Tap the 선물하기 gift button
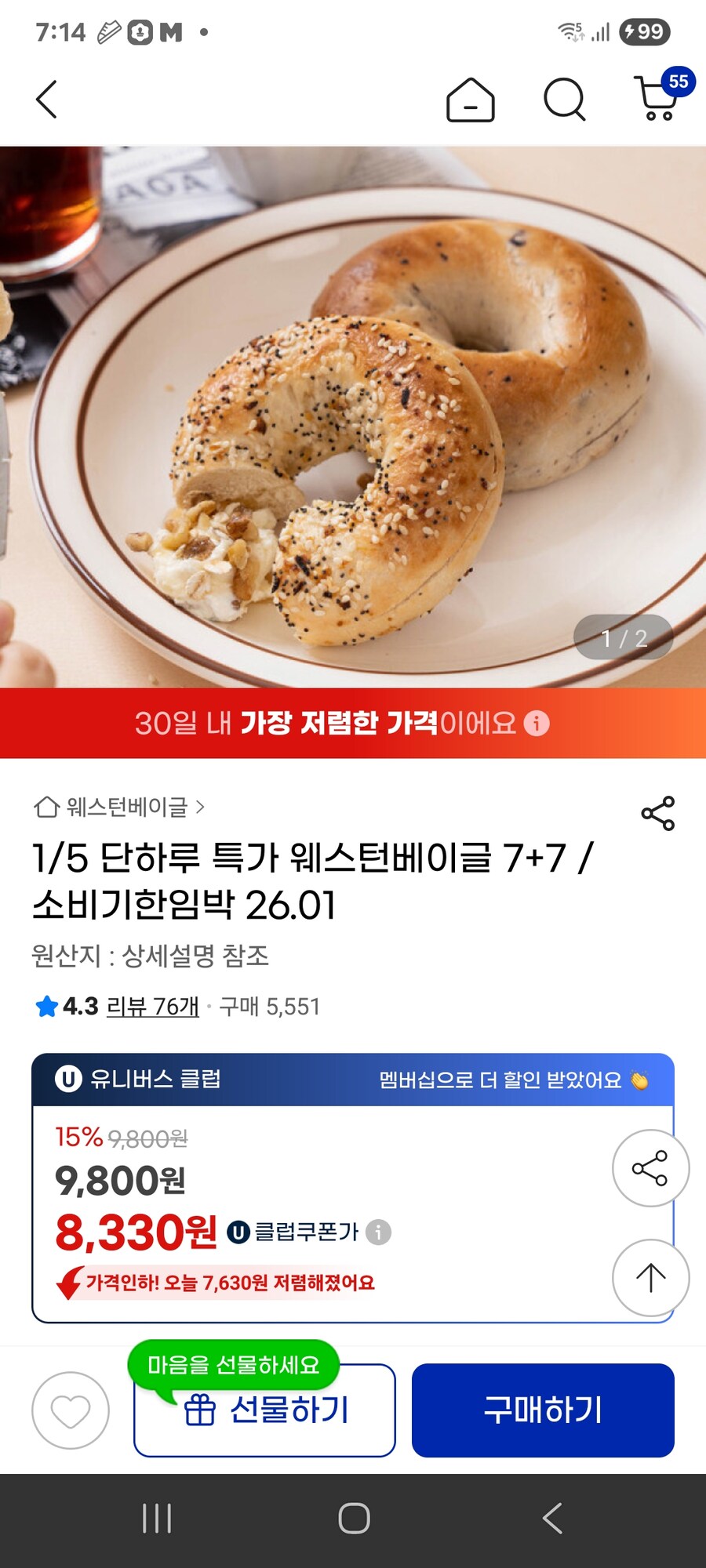Image resolution: width=706 pixels, height=1568 pixels. click(x=264, y=1411)
